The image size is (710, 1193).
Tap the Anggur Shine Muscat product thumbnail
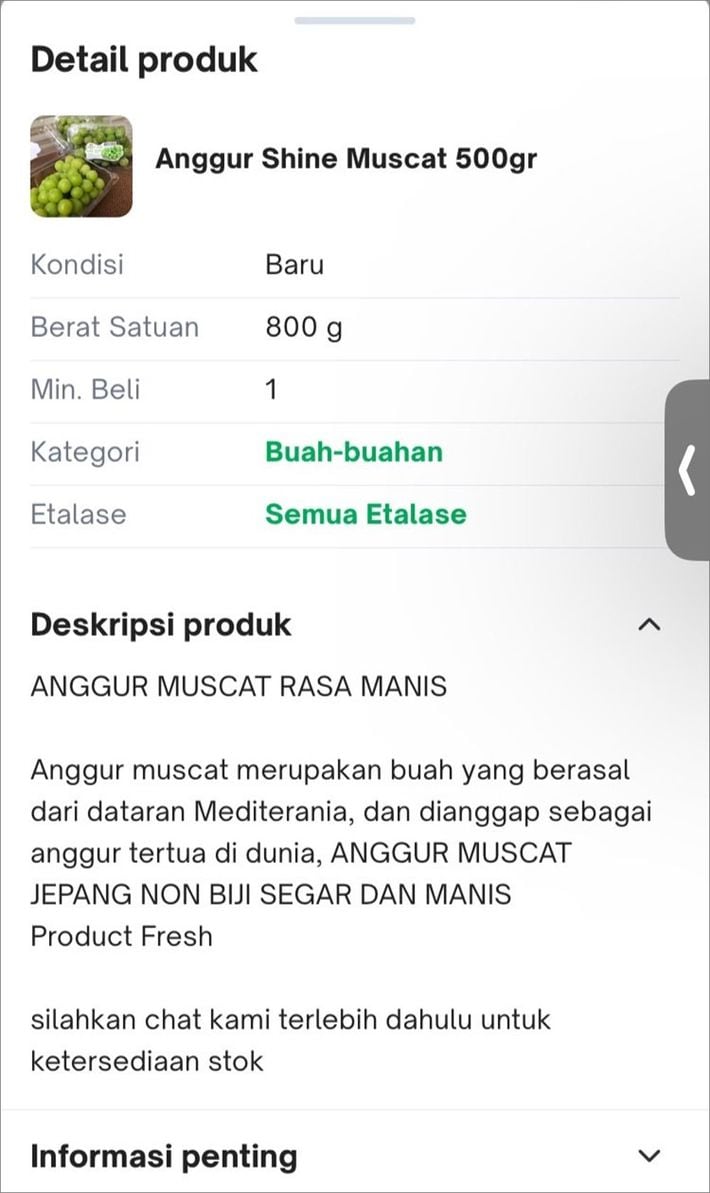coord(81,166)
